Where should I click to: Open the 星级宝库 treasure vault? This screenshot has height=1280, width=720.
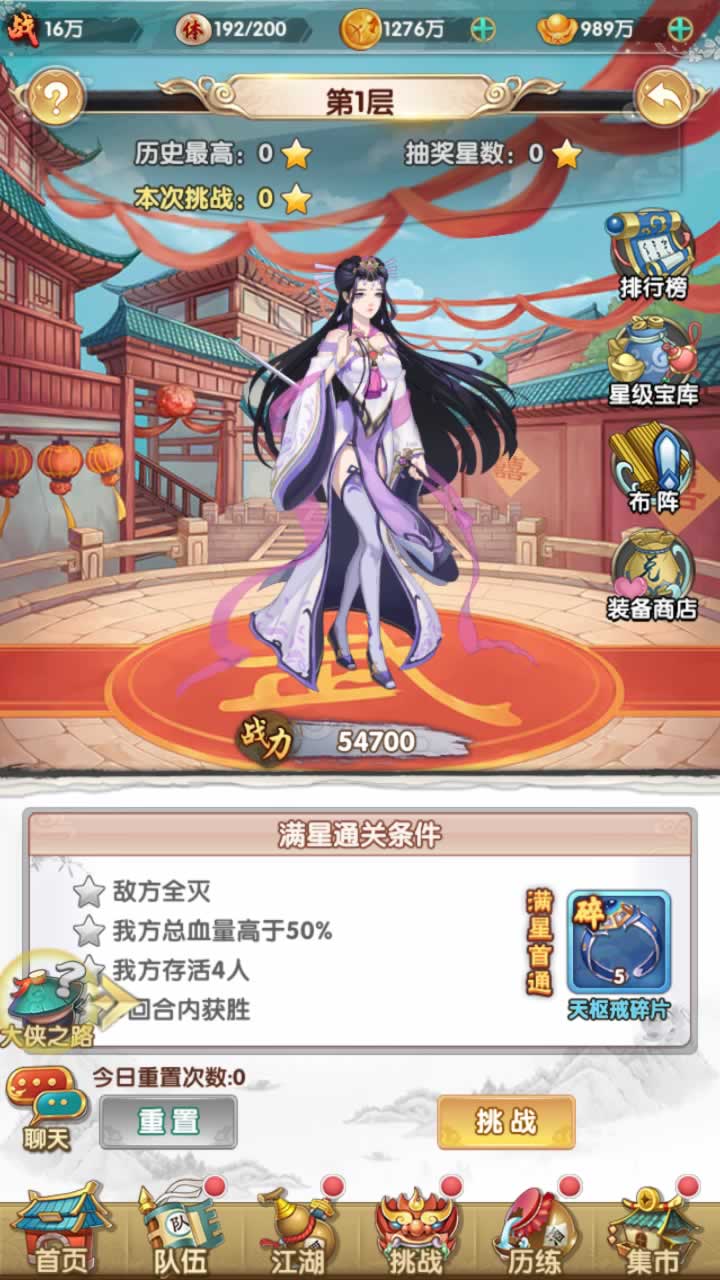[652, 362]
